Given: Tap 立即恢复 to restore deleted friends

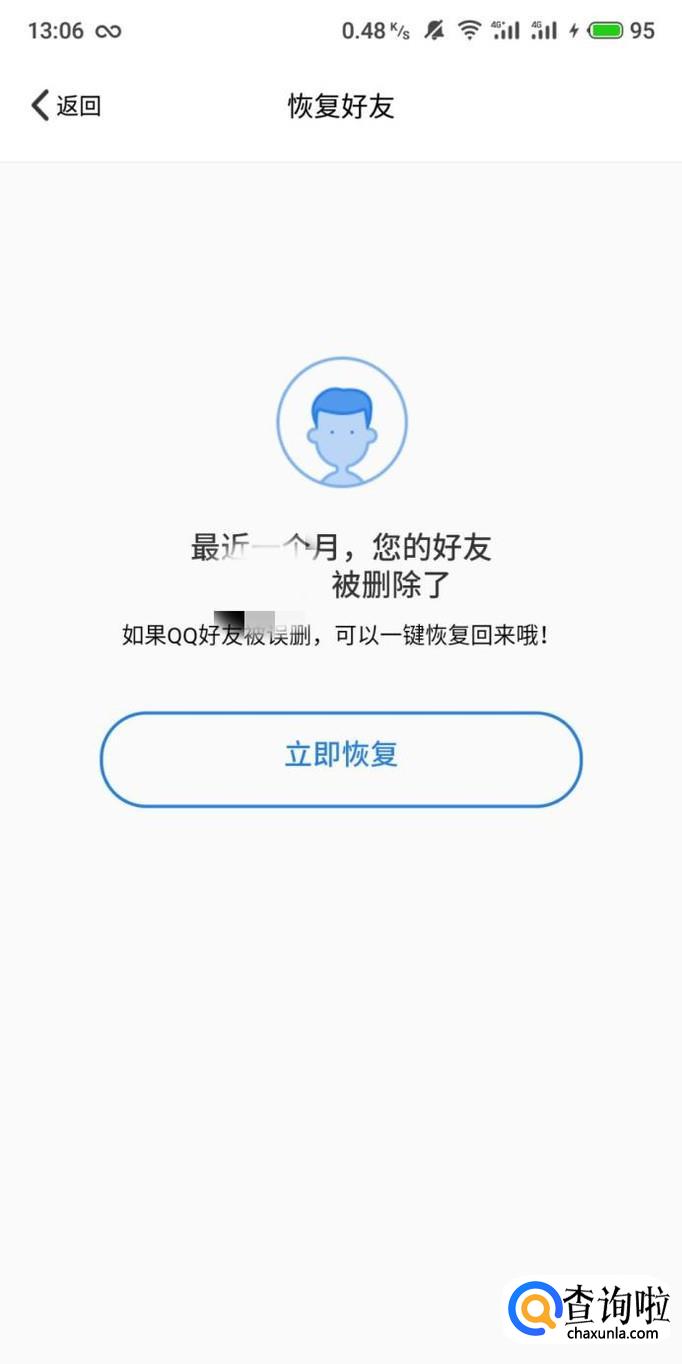Looking at the screenshot, I should 341,758.
